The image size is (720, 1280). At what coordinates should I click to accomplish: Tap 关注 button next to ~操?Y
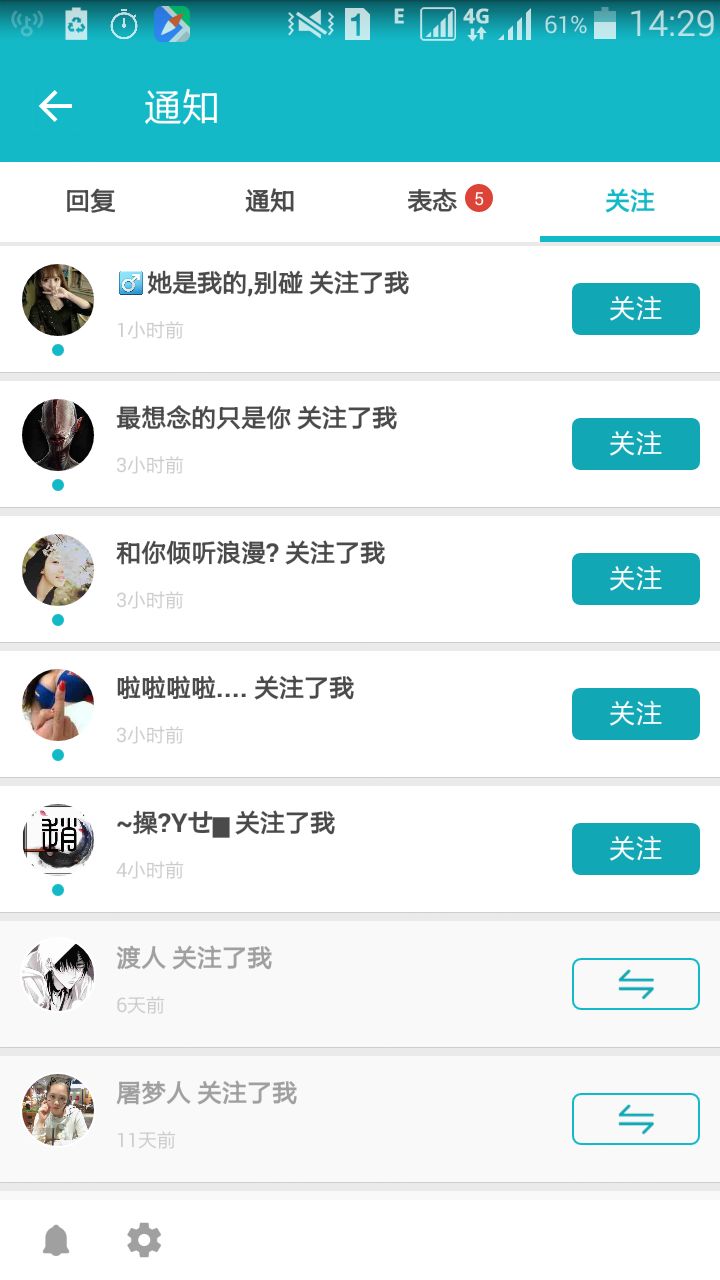click(x=635, y=849)
